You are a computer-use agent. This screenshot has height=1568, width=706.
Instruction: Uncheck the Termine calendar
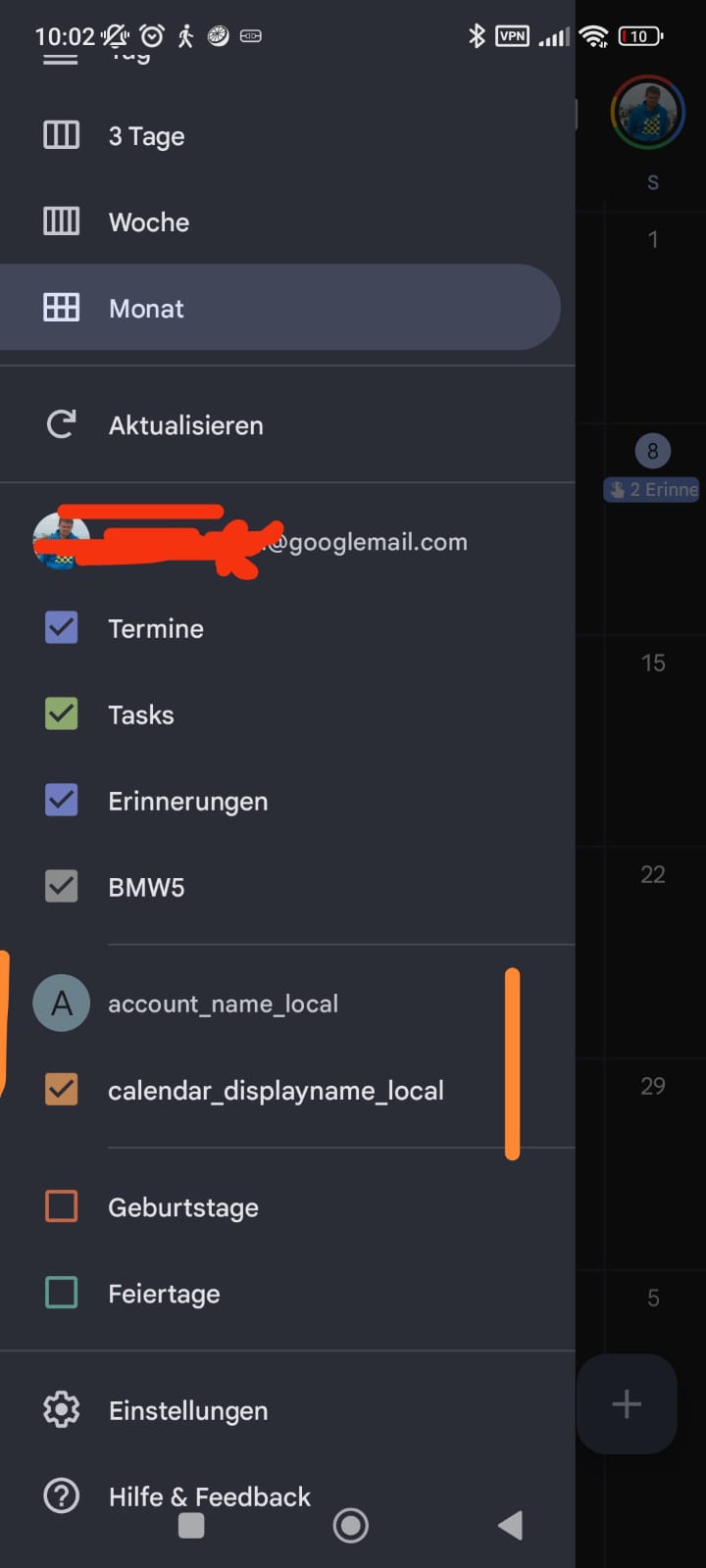point(62,628)
